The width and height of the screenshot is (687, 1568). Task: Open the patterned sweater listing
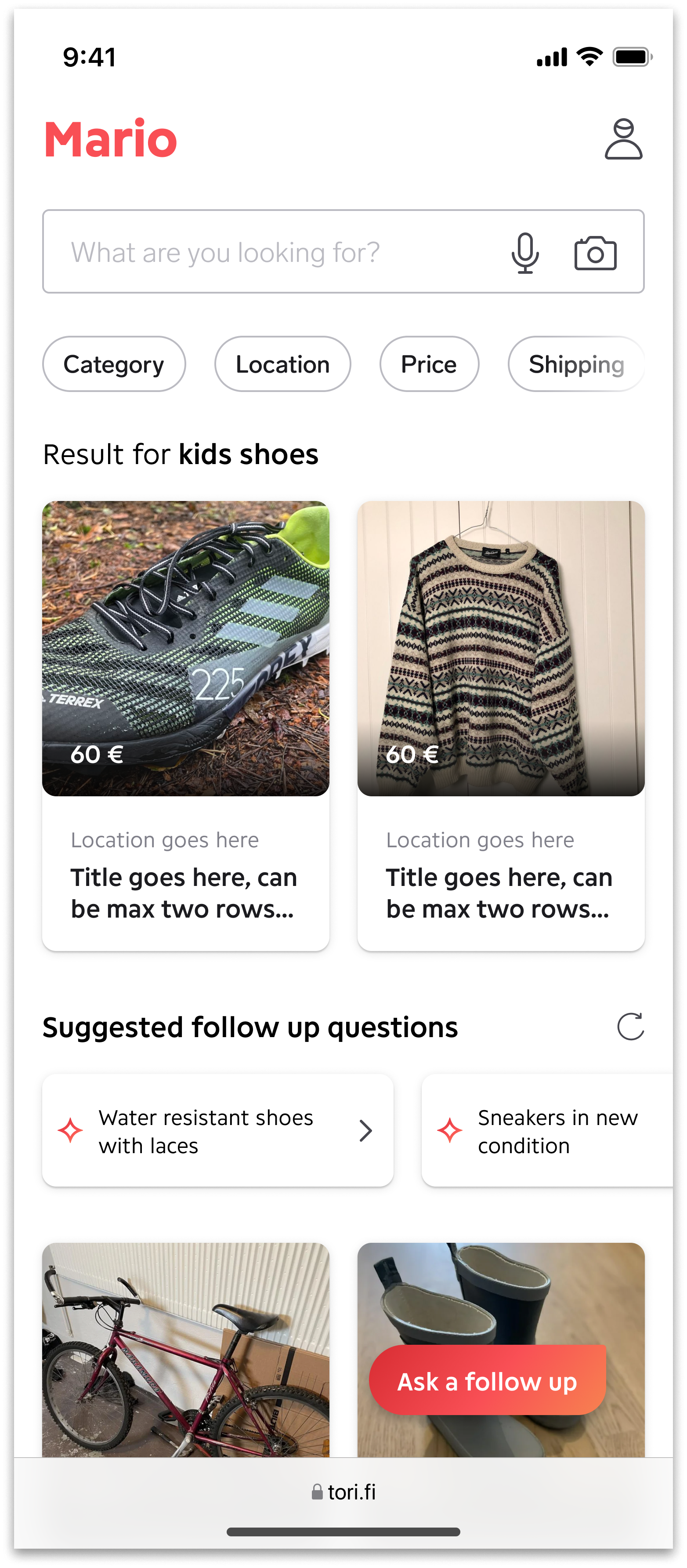click(501, 725)
